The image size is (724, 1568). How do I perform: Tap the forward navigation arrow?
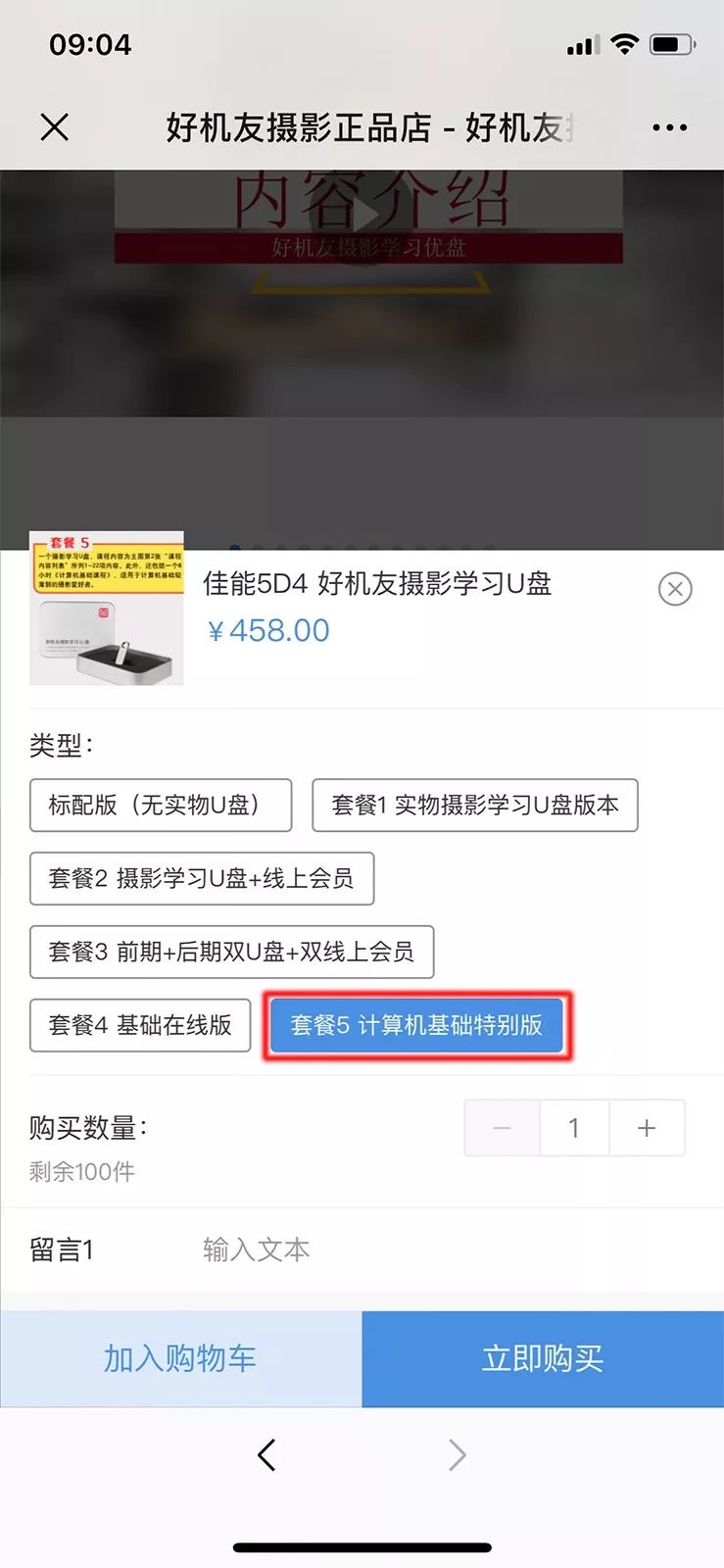[x=456, y=1454]
